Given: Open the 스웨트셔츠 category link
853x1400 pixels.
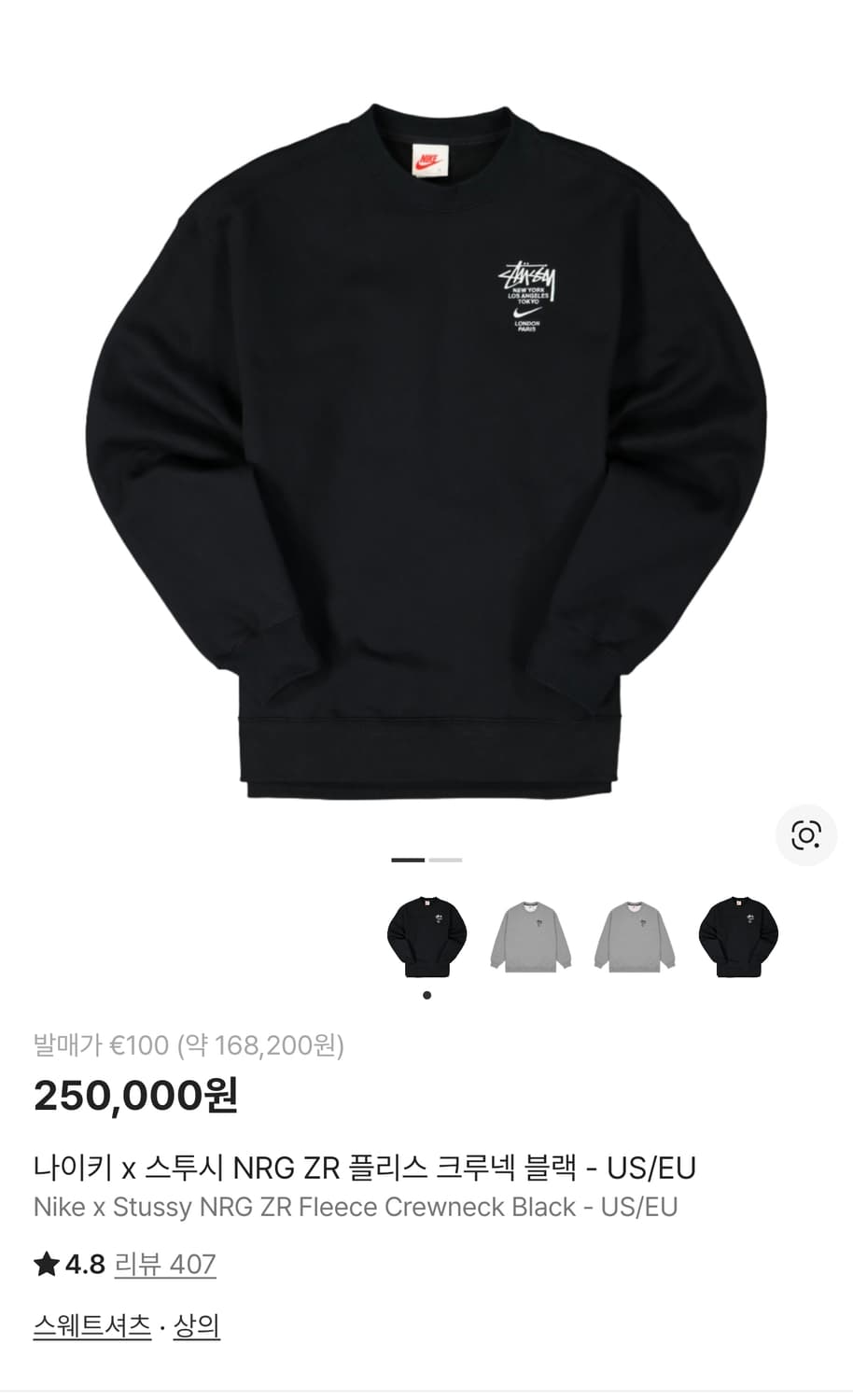Looking at the screenshot, I should pos(91,1323).
